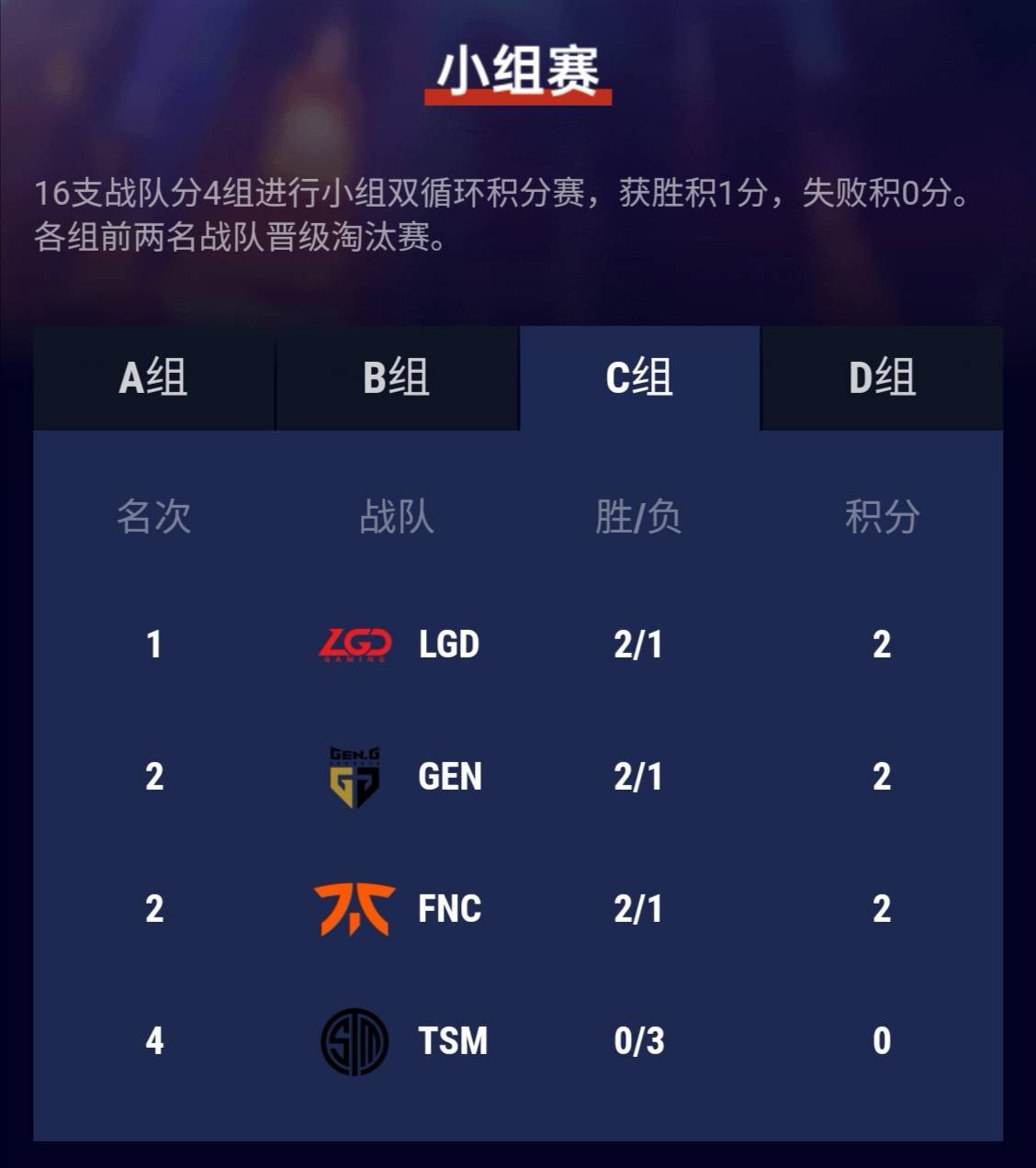Open the C组 standings tab

click(x=639, y=379)
